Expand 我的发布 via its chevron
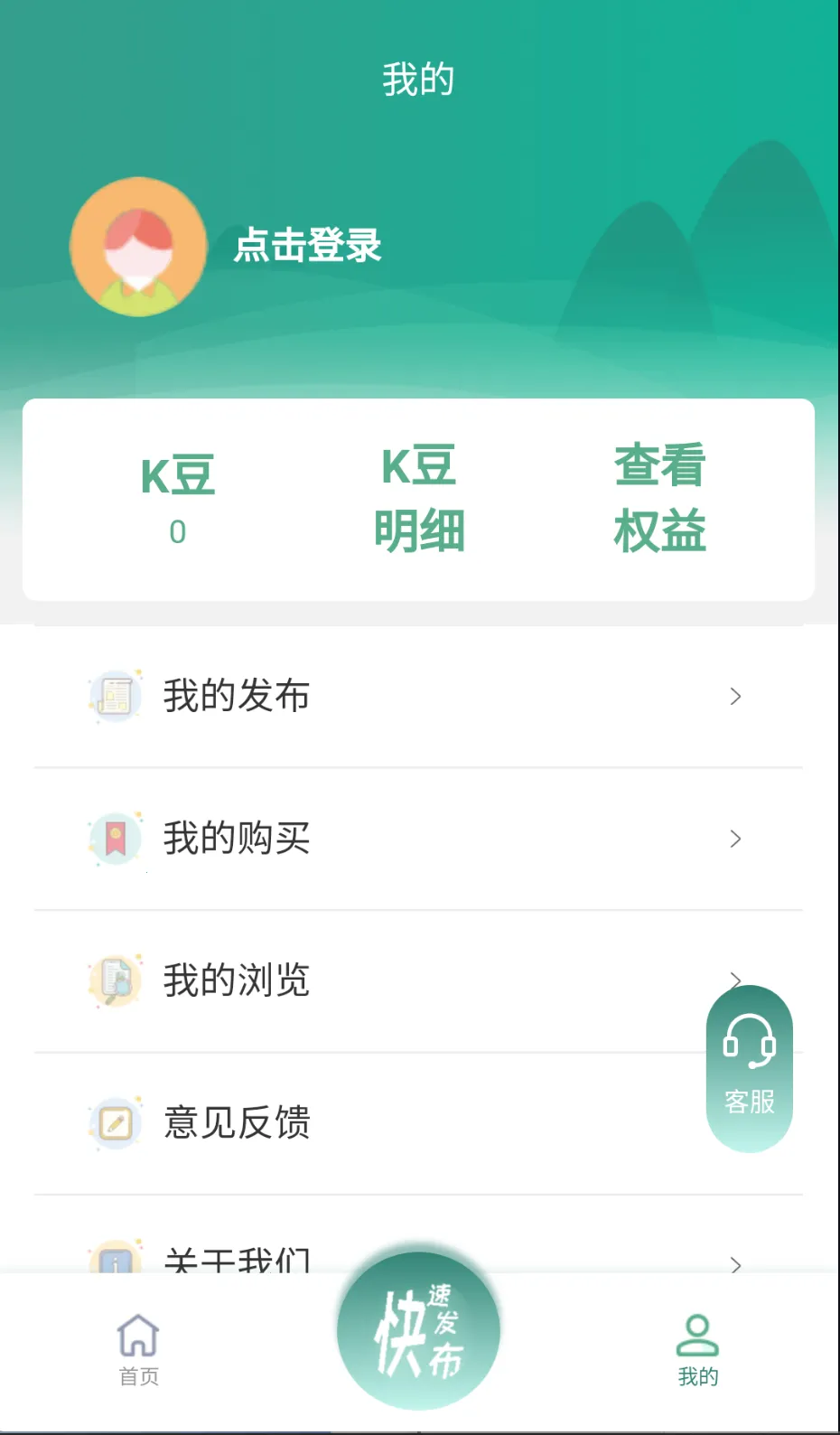Screen dimensions: 840x1435 pyautogui.click(x=736, y=696)
